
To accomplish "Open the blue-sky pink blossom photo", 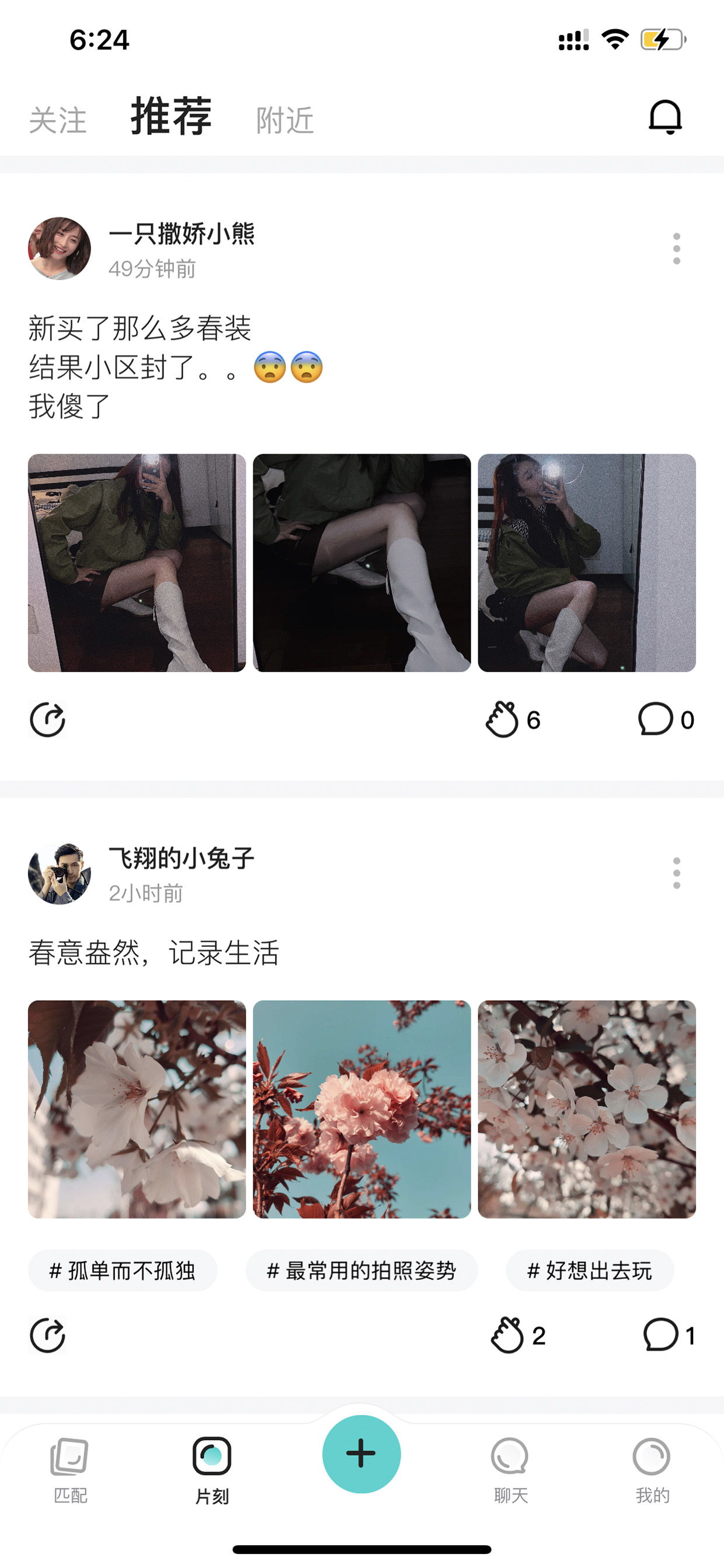I will [x=361, y=1108].
